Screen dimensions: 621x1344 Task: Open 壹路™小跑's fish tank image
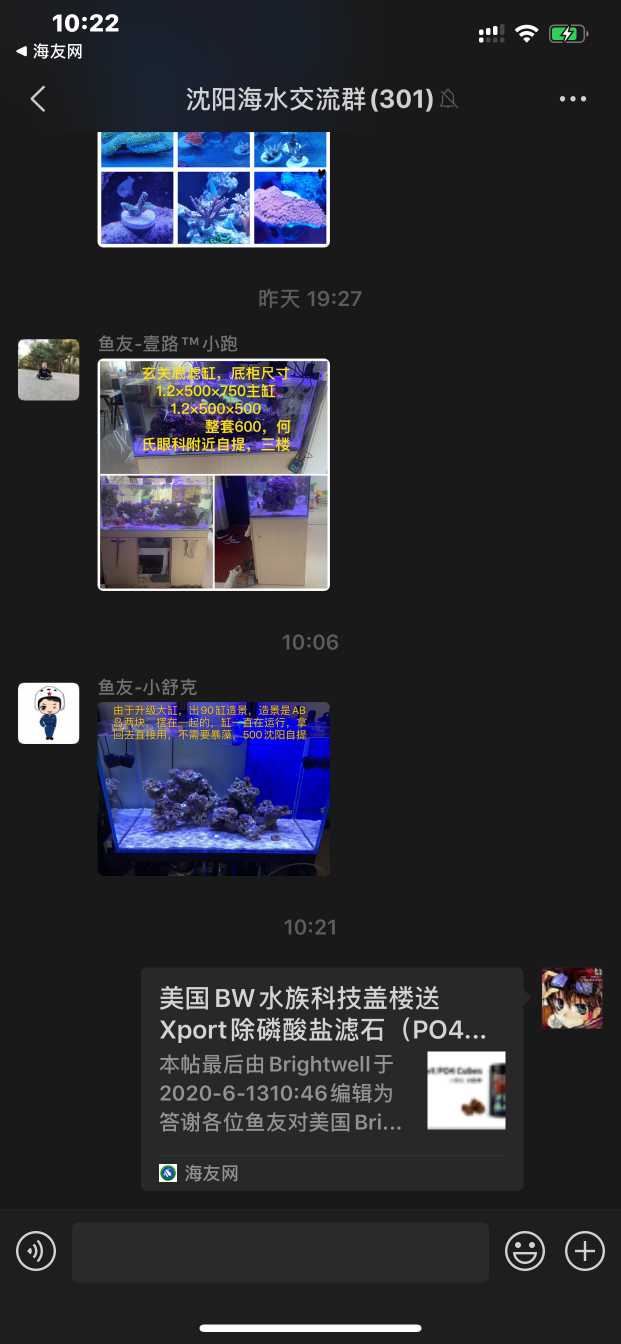point(214,475)
